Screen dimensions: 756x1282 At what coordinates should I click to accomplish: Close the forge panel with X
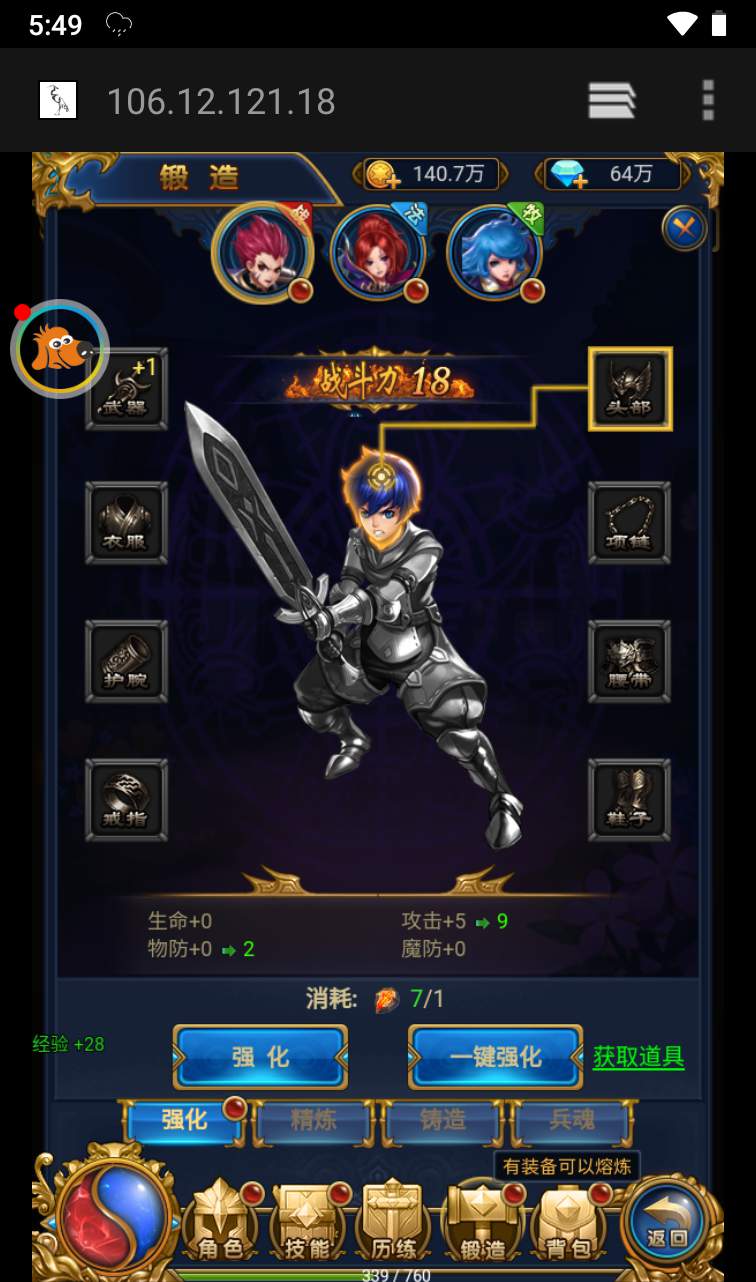click(685, 229)
